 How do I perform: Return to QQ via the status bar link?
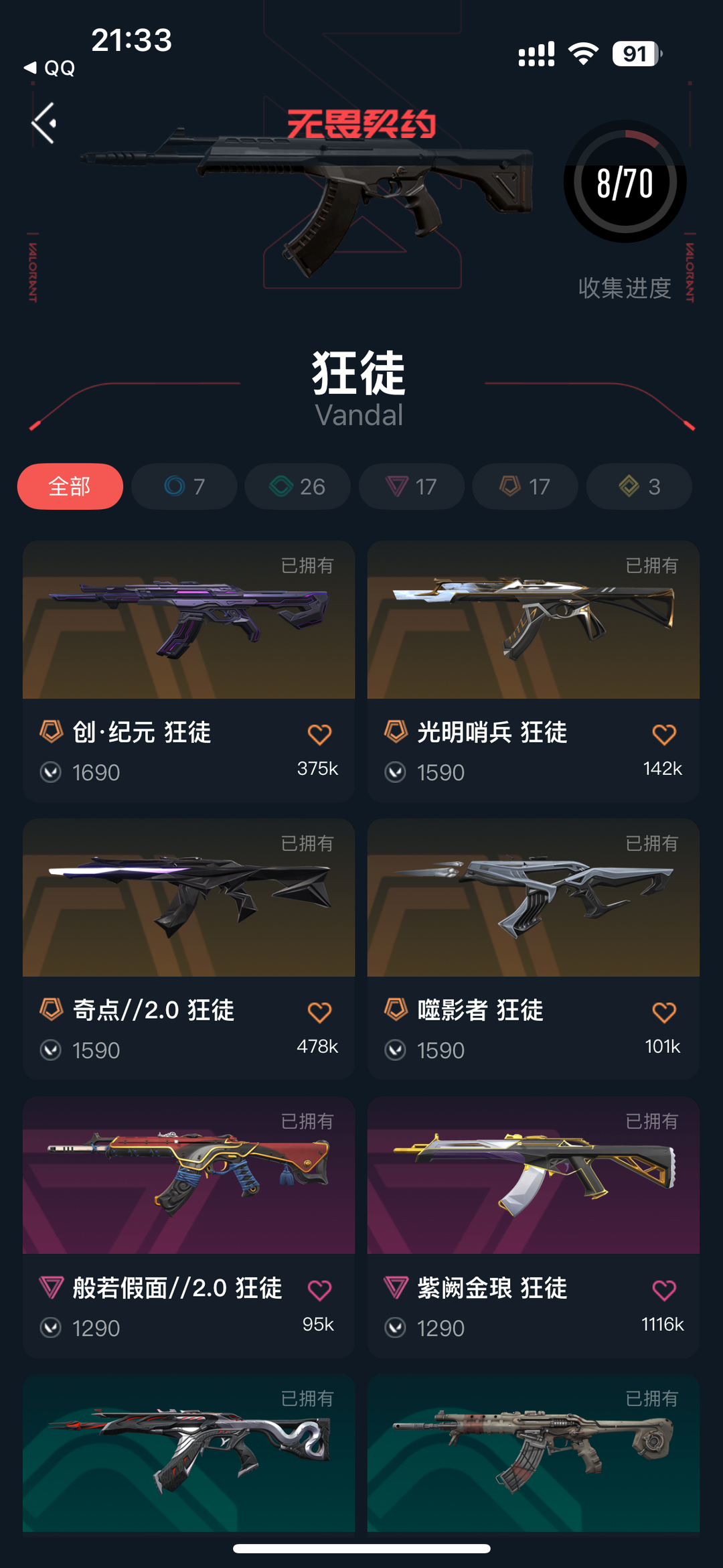tap(50, 68)
